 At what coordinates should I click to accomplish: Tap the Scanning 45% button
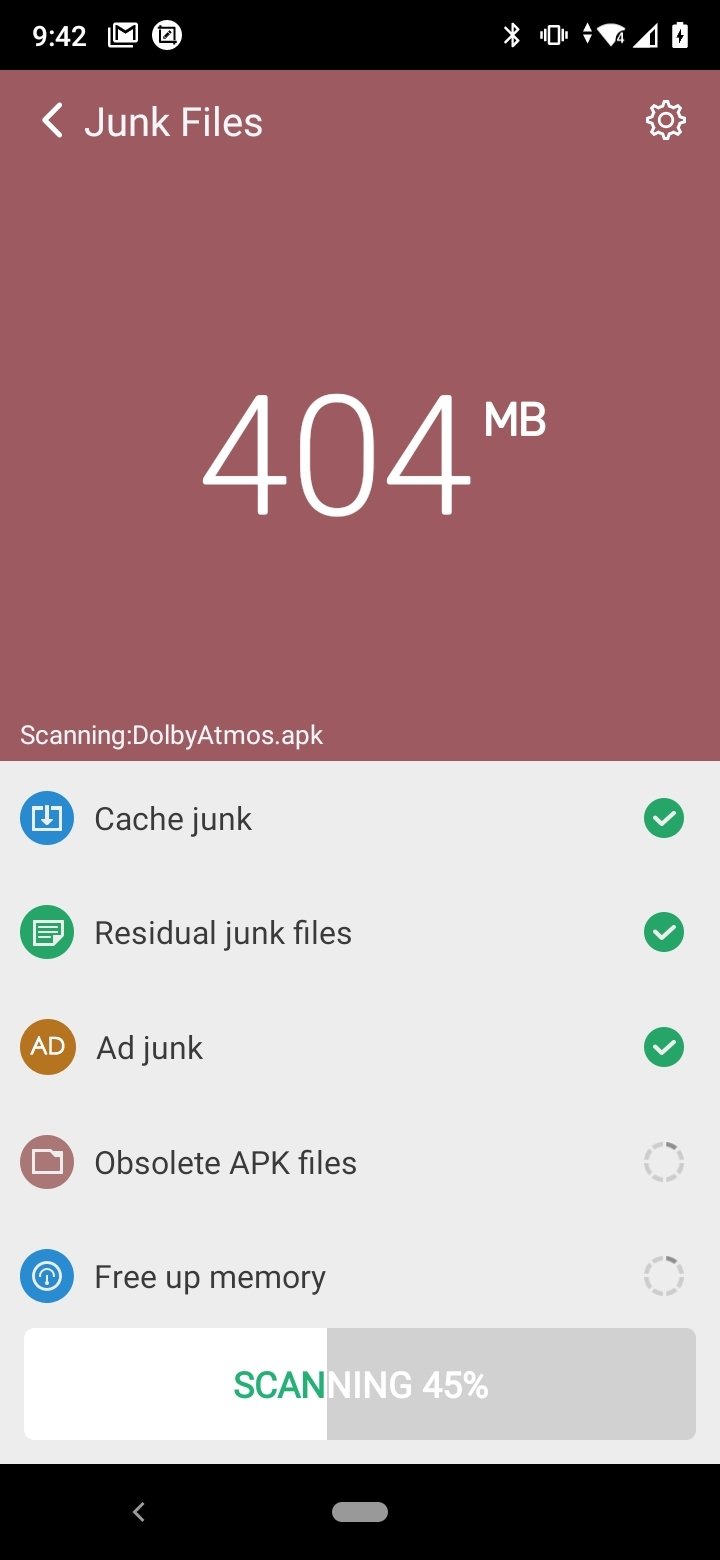(x=360, y=1384)
